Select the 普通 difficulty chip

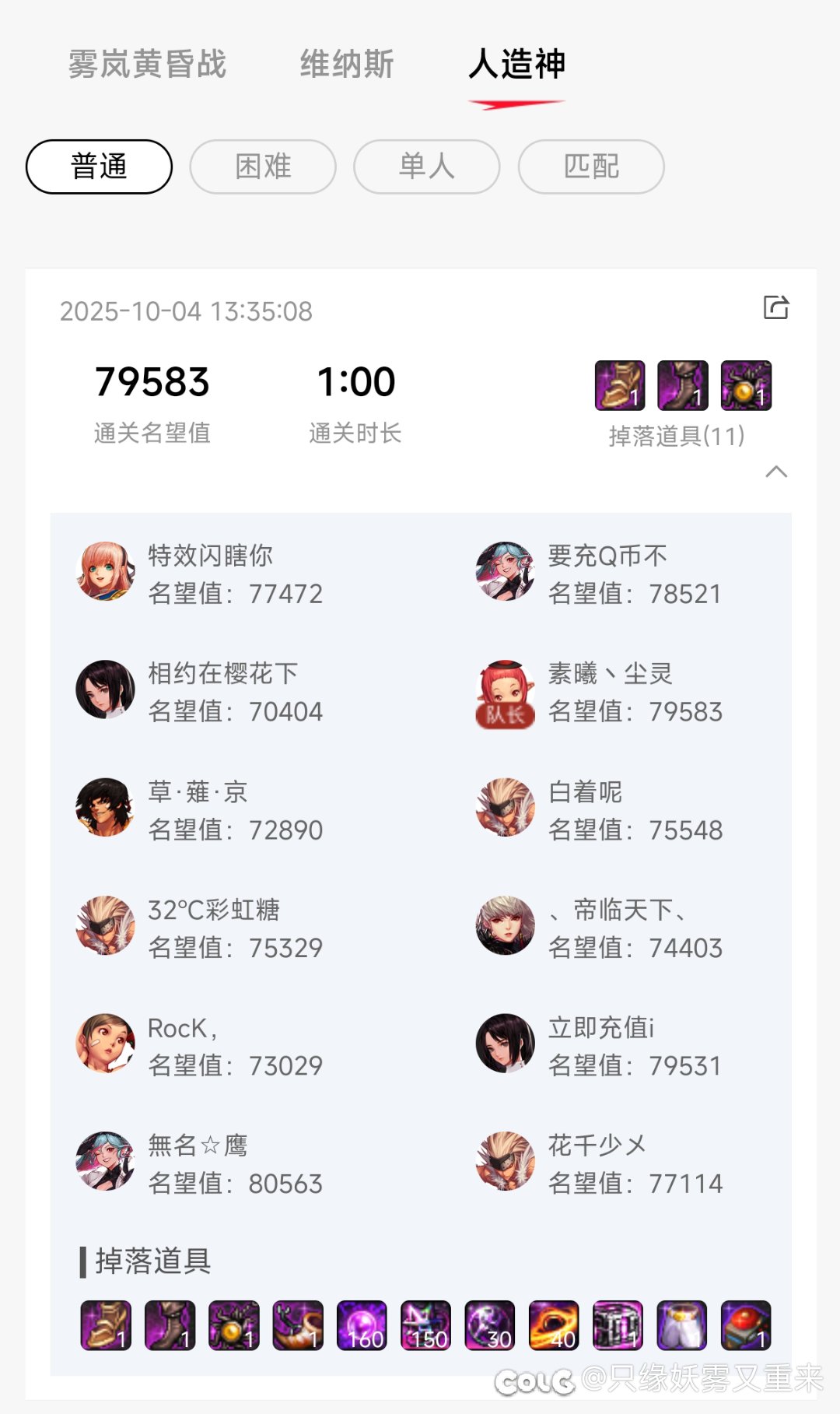(99, 167)
